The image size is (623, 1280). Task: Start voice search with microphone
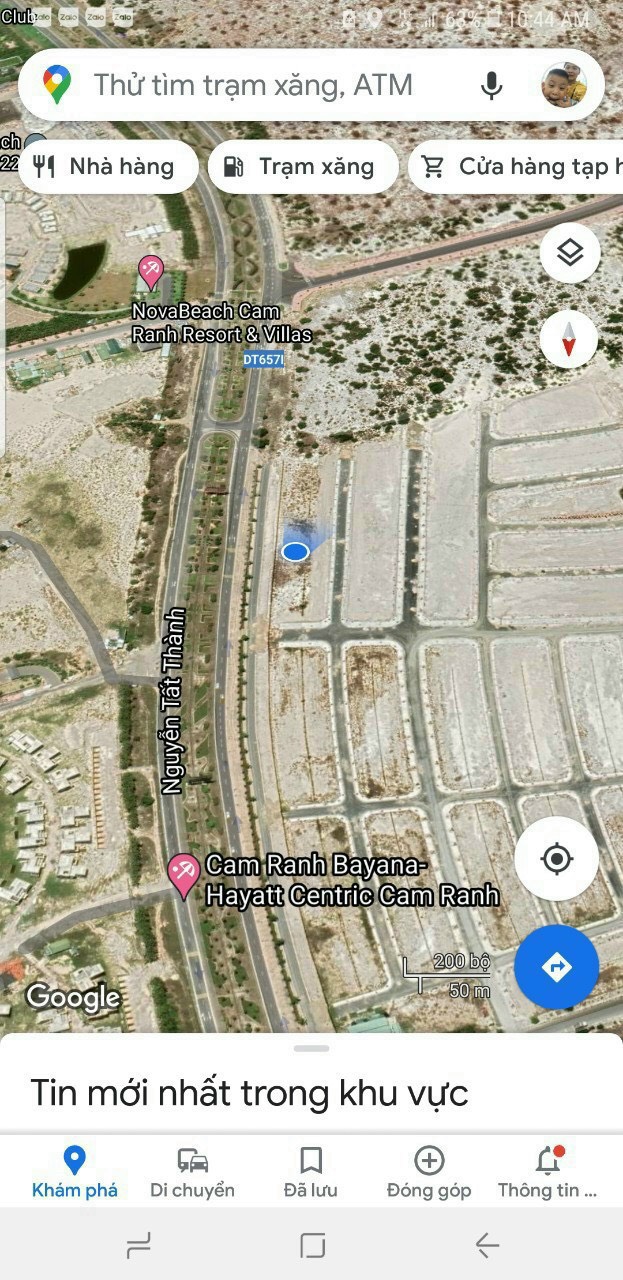(491, 86)
